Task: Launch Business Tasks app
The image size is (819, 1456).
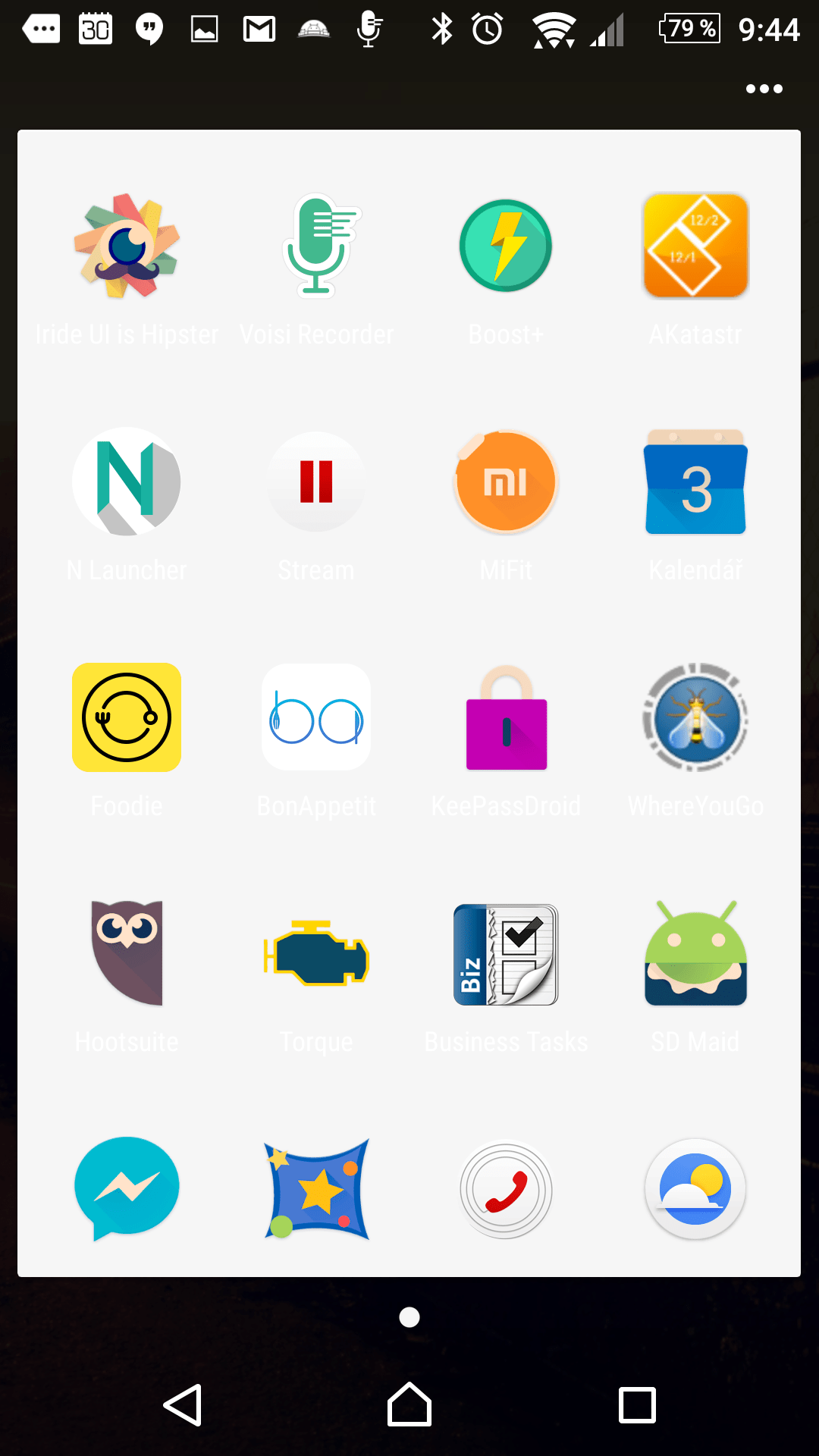Action: point(506,953)
